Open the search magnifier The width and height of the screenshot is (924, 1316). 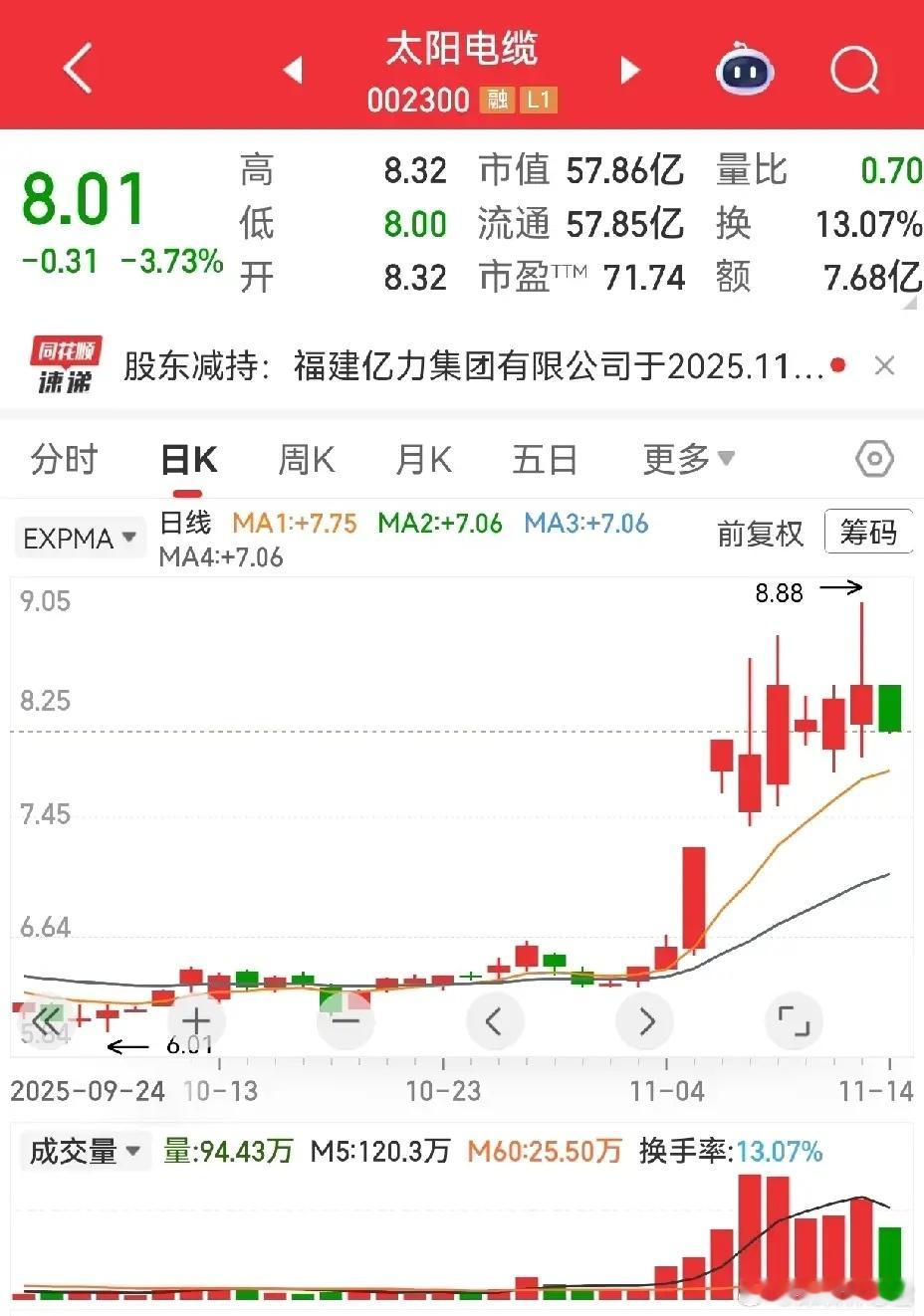pyautogui.click(x=854, y=70)
